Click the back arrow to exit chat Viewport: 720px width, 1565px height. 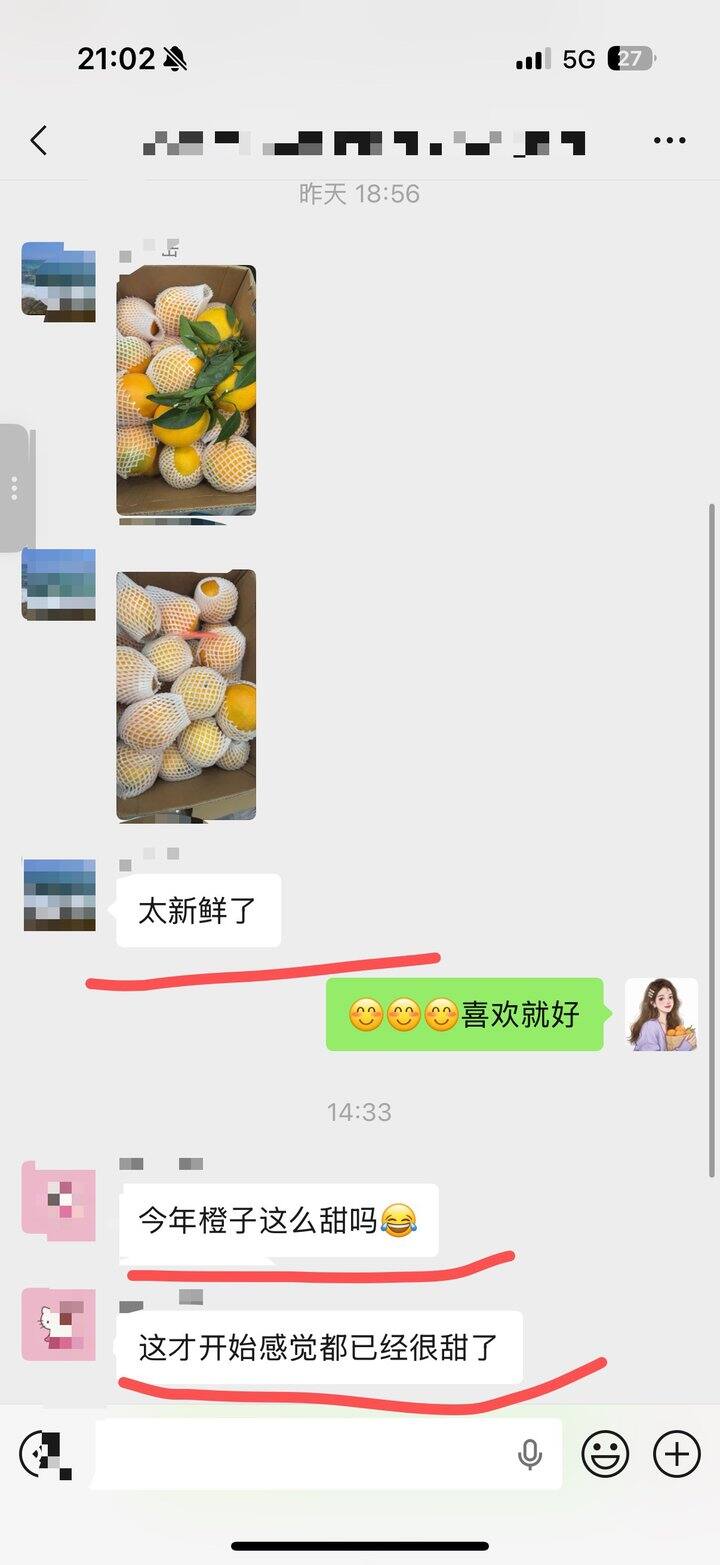click(38, 140)
